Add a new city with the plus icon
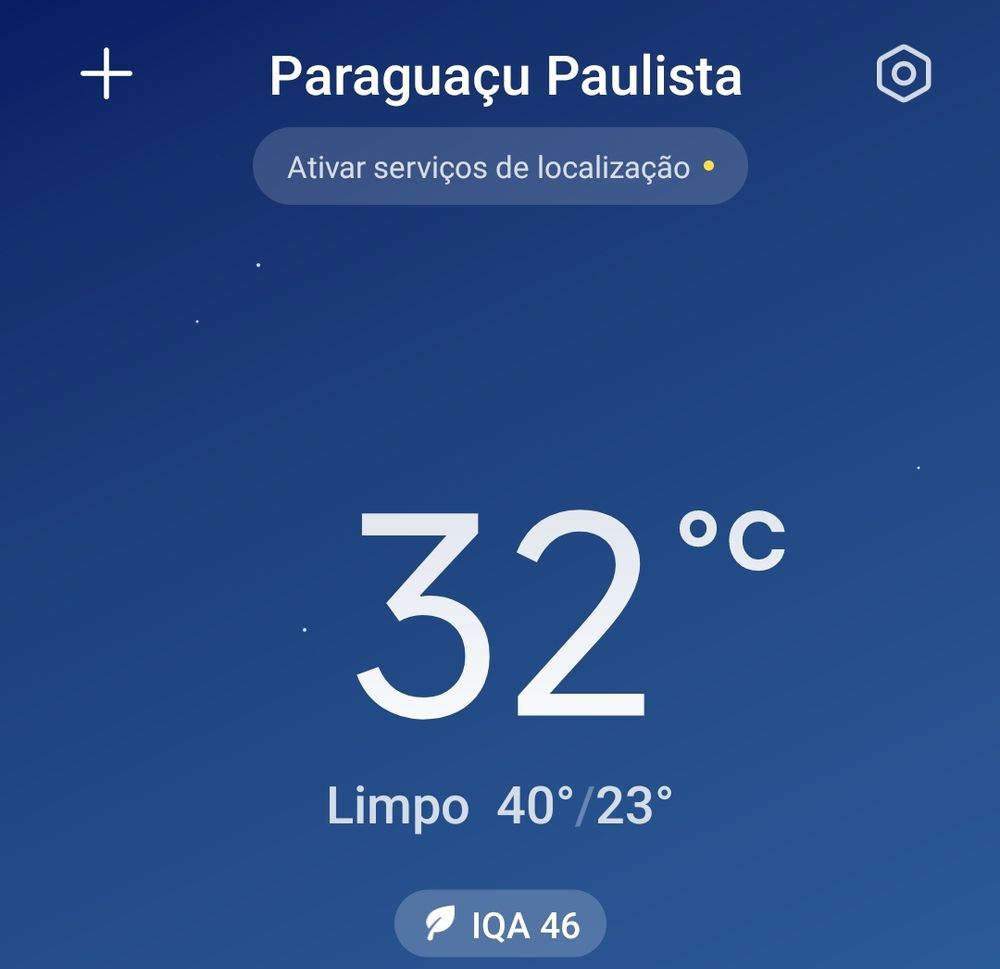The image size is (1000, 969). pos(106,75)
